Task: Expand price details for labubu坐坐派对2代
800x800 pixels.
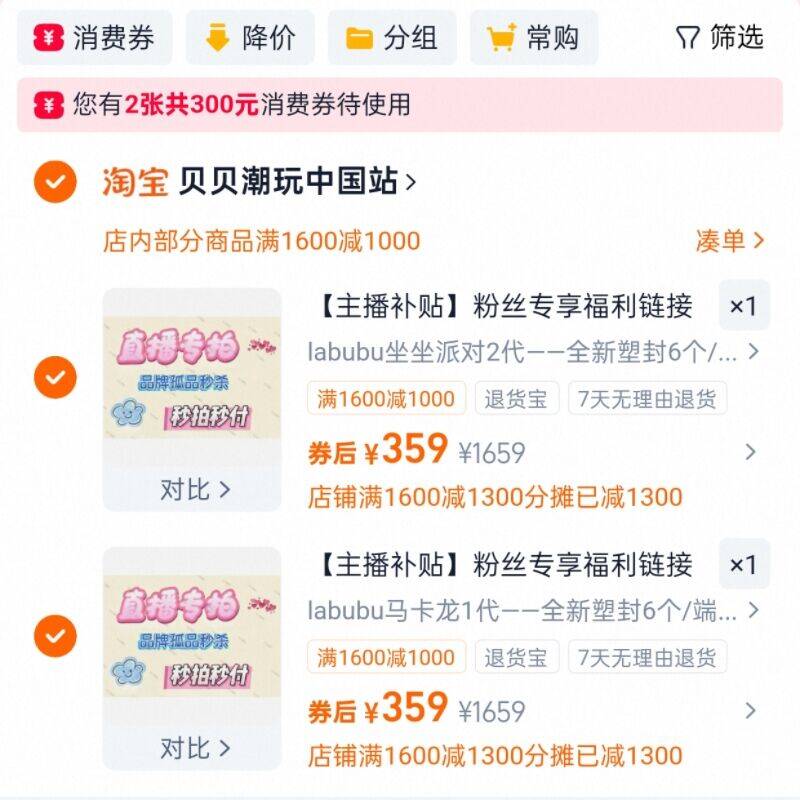Action: (x=750, y=452)
